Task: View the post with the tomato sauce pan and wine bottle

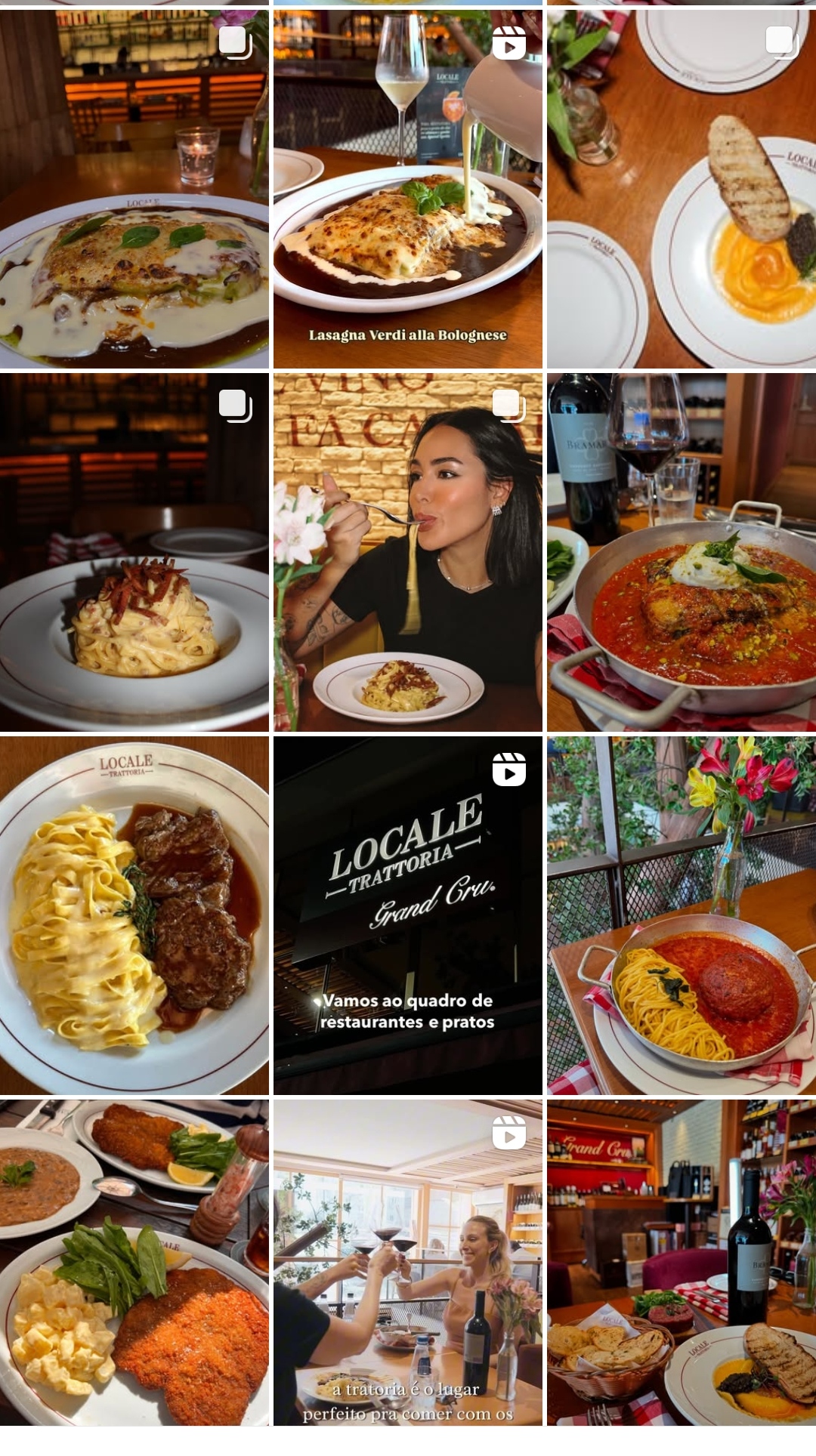Action: click(x=682, y=552)
